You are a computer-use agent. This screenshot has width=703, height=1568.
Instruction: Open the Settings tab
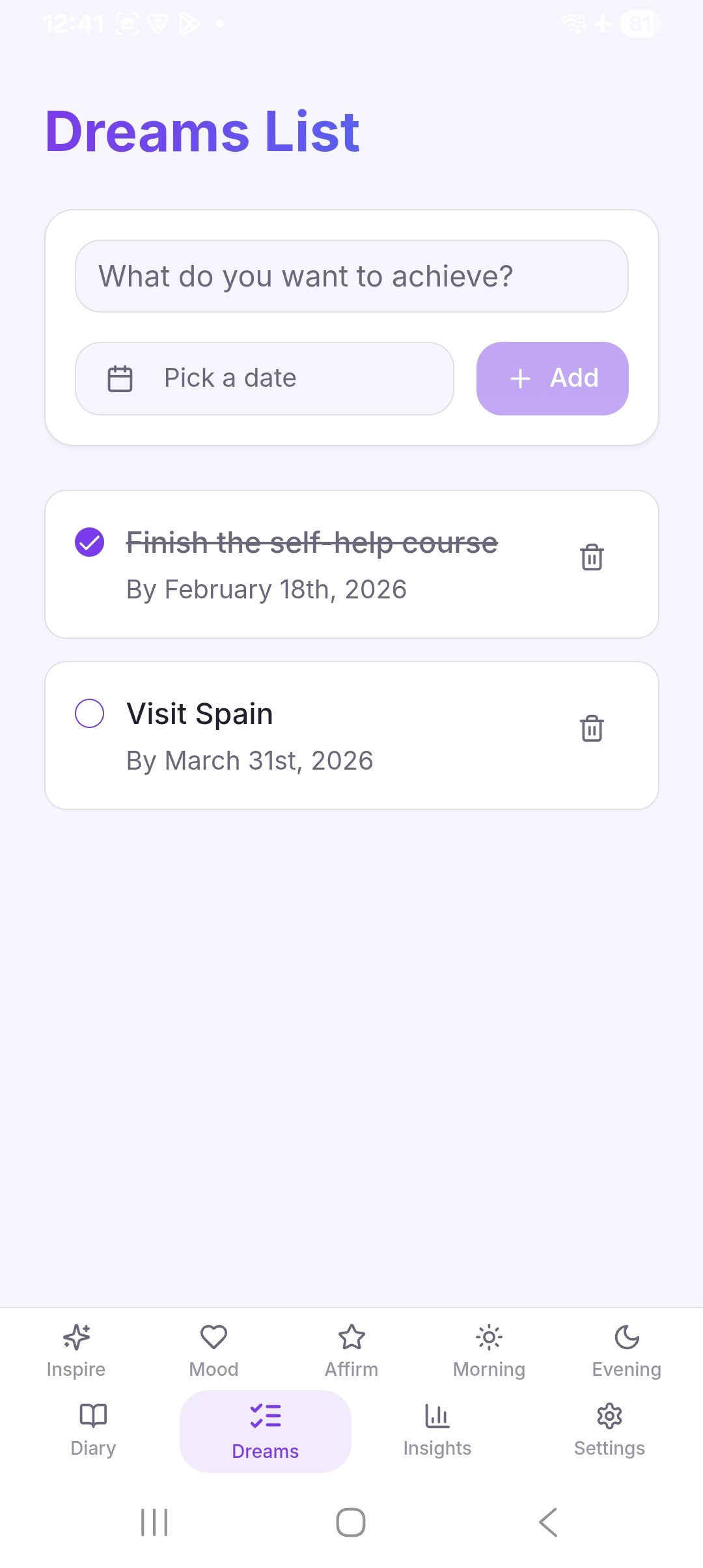coord(609,1430)
